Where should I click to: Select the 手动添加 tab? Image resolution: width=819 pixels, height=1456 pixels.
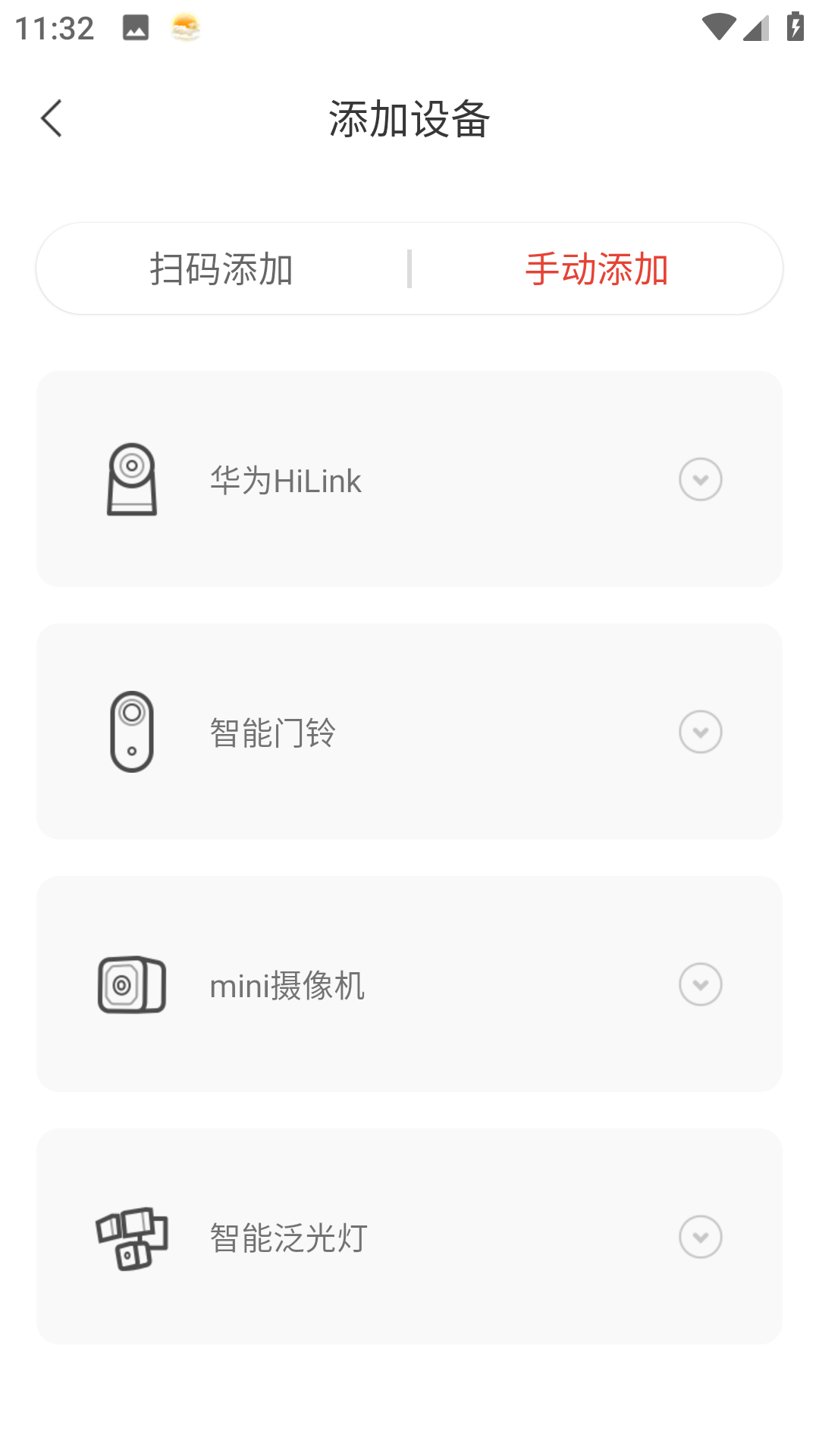(597, 269)
